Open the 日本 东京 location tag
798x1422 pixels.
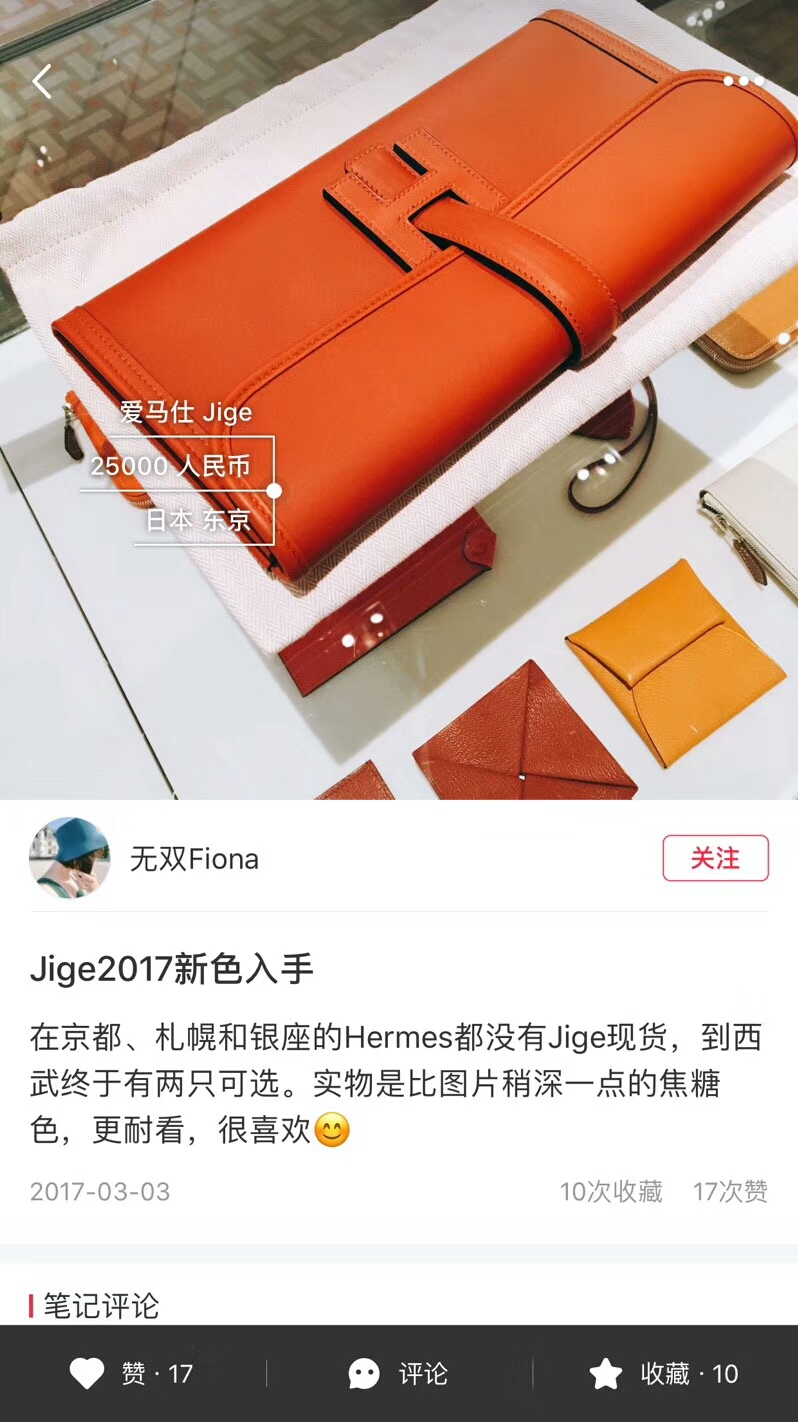click(198, 521)
